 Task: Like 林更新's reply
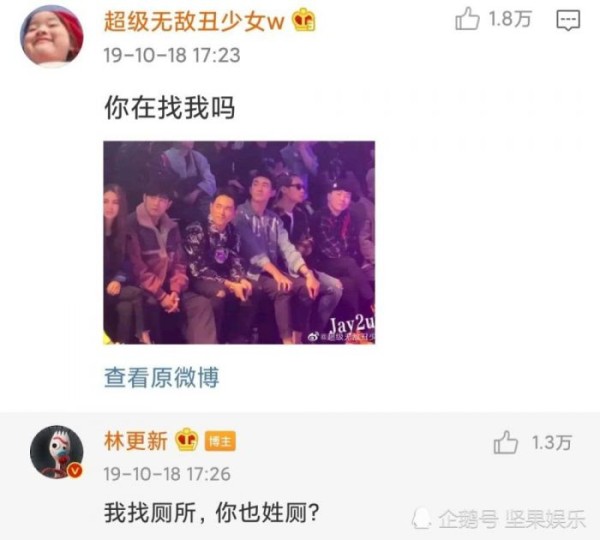pyautogui.click(x=506, y=440)
